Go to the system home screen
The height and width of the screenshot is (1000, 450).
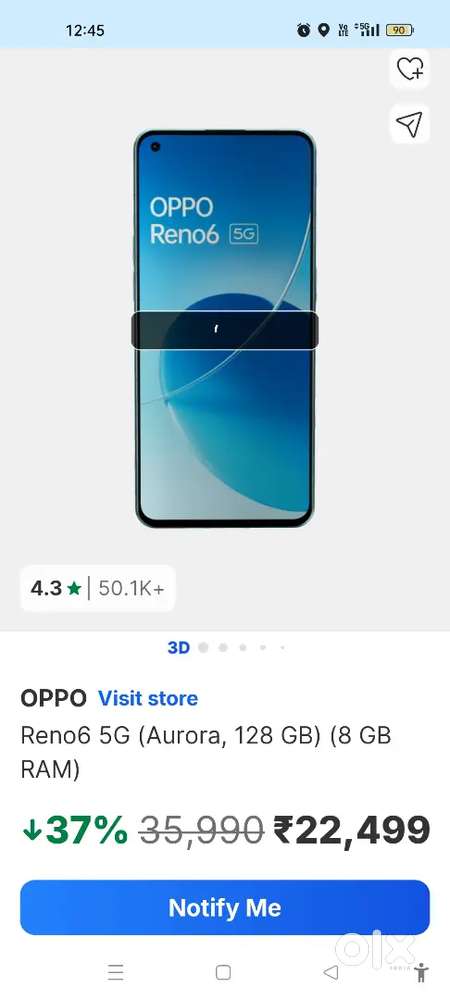[223, 972]
